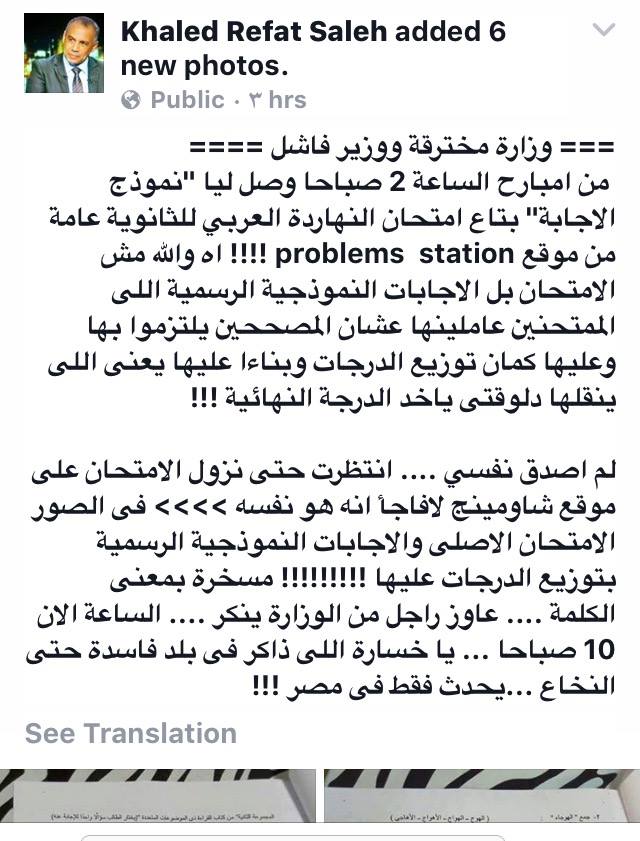Open the right exam photo
Viewport: 640px width, 841px height.
point(481,805)
